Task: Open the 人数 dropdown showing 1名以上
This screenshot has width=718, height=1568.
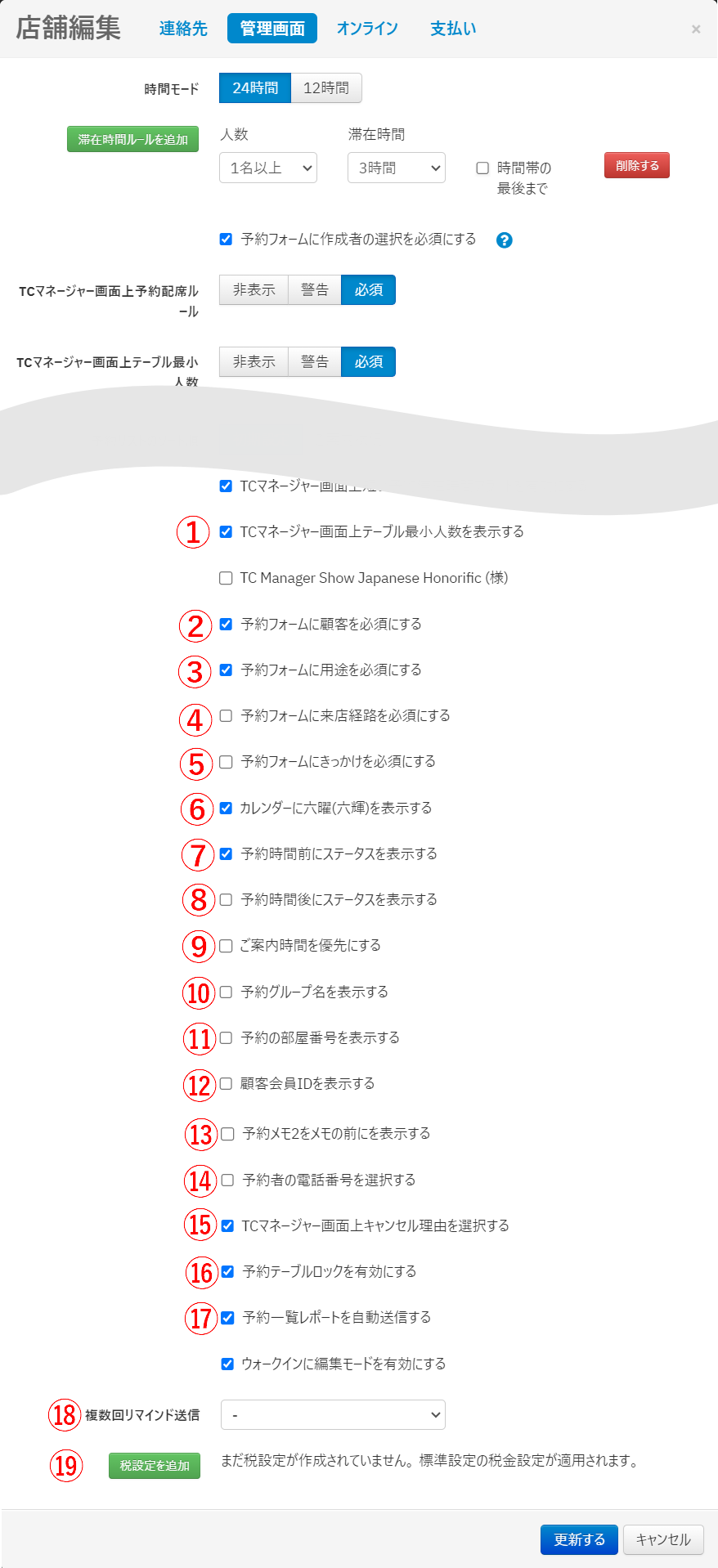Action: (268, 168)
